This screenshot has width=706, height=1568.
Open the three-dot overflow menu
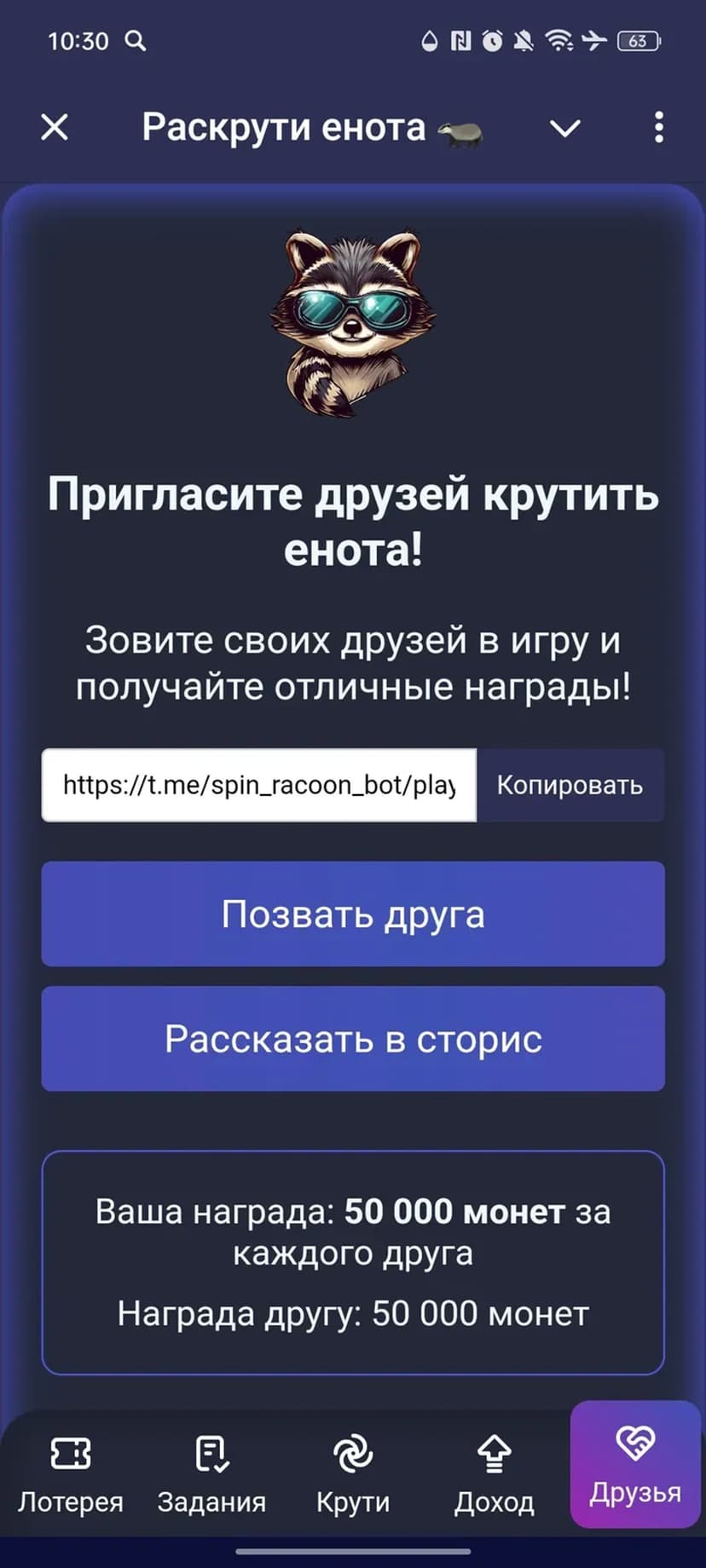[658, 128]
